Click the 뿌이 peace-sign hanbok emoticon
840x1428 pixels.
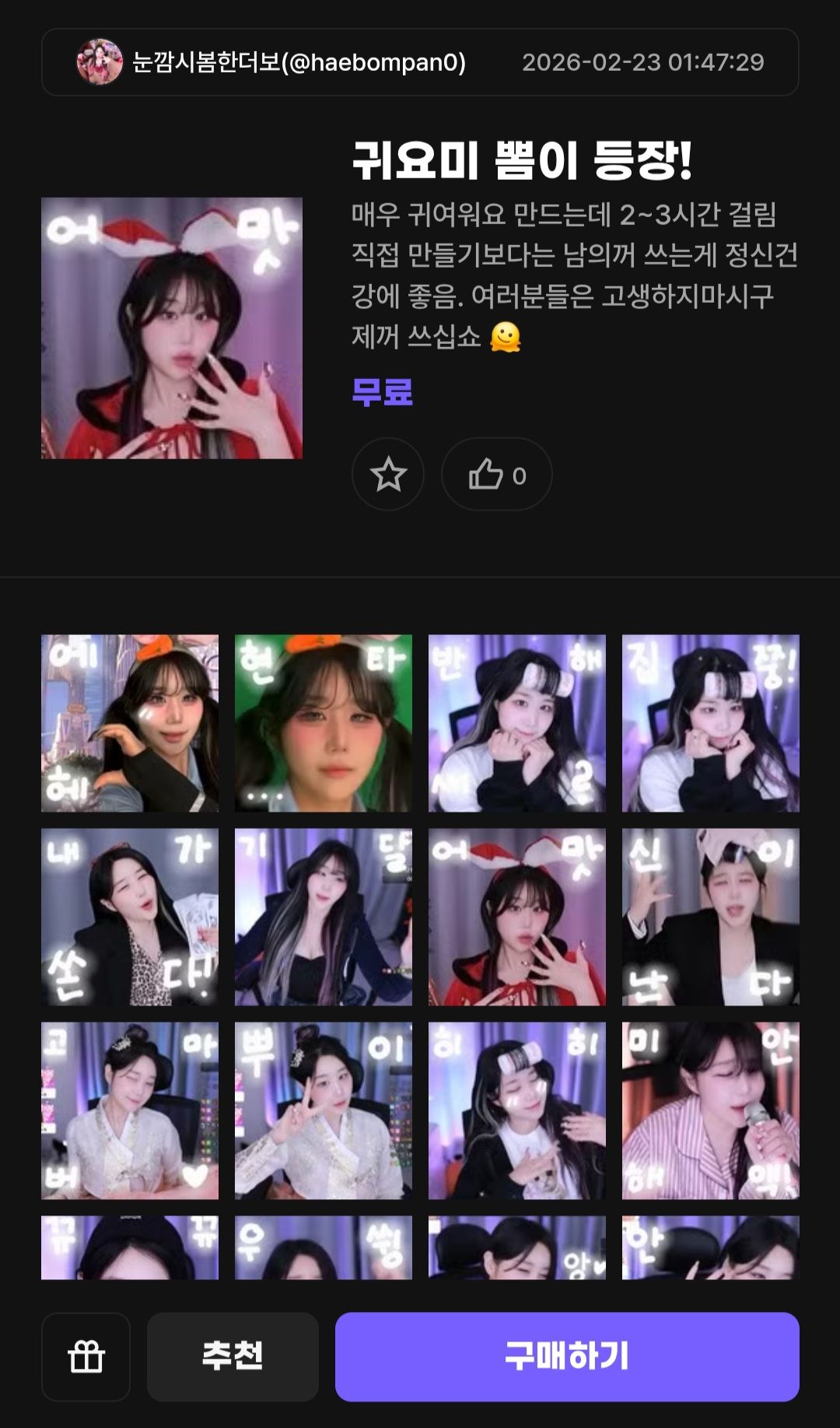(324, 1111)
